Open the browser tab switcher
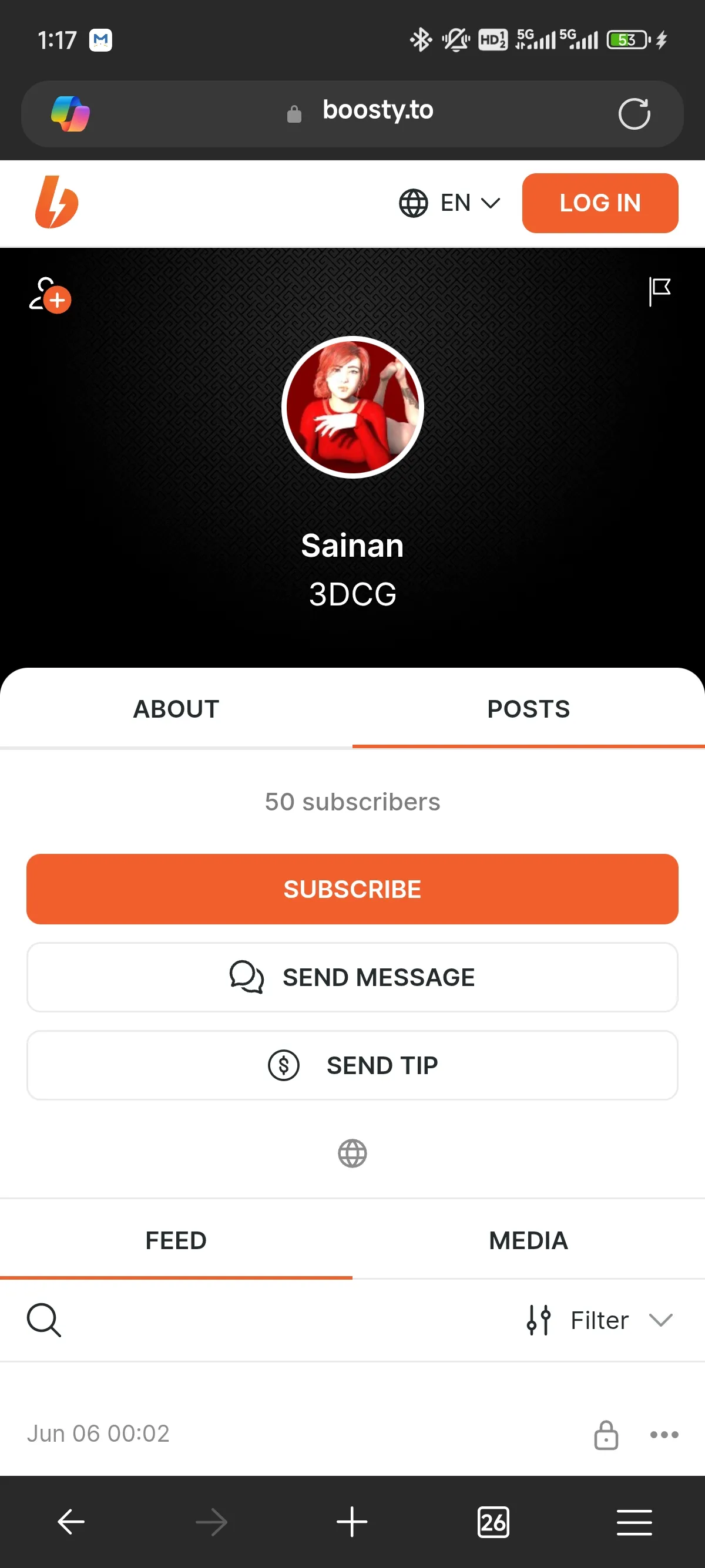Viewport: 705px width, 1568px height. point(493,1522)
